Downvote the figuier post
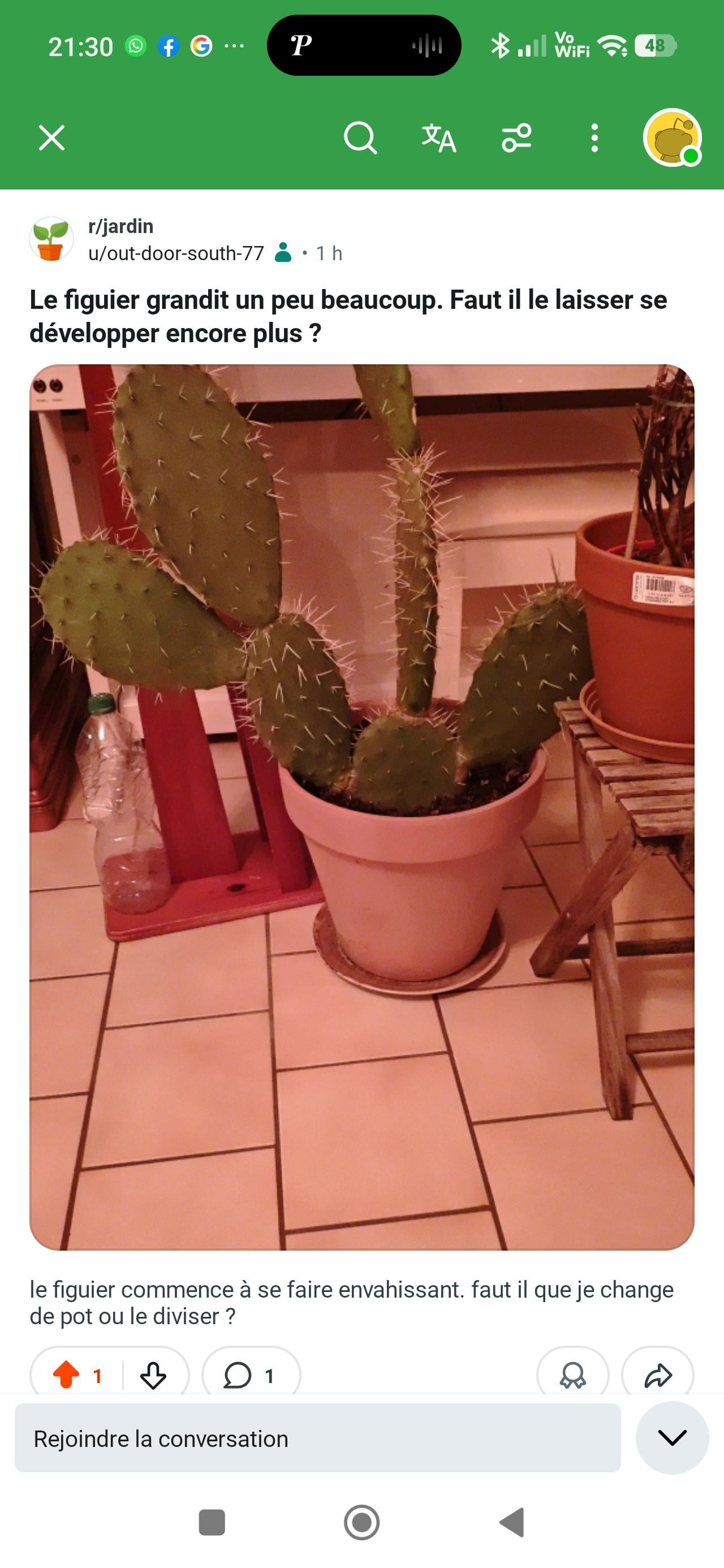The height and width of the screenshot is (1568, 724). (x=153, y=1375)
